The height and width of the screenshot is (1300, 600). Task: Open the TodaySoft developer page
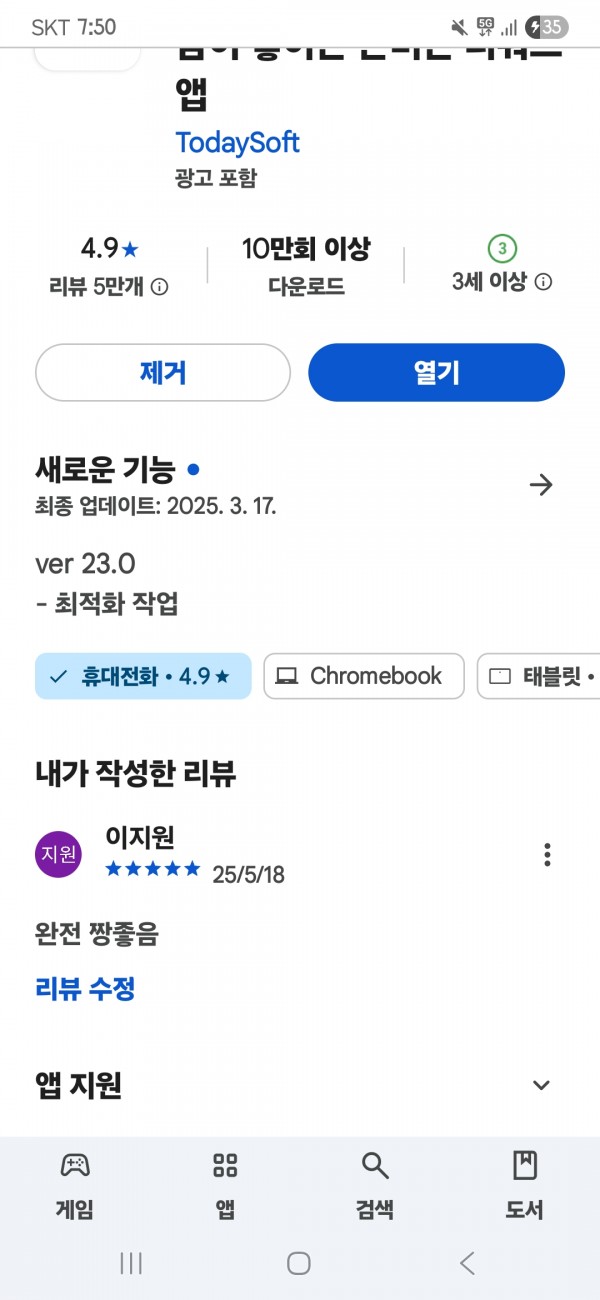[237, 142]
